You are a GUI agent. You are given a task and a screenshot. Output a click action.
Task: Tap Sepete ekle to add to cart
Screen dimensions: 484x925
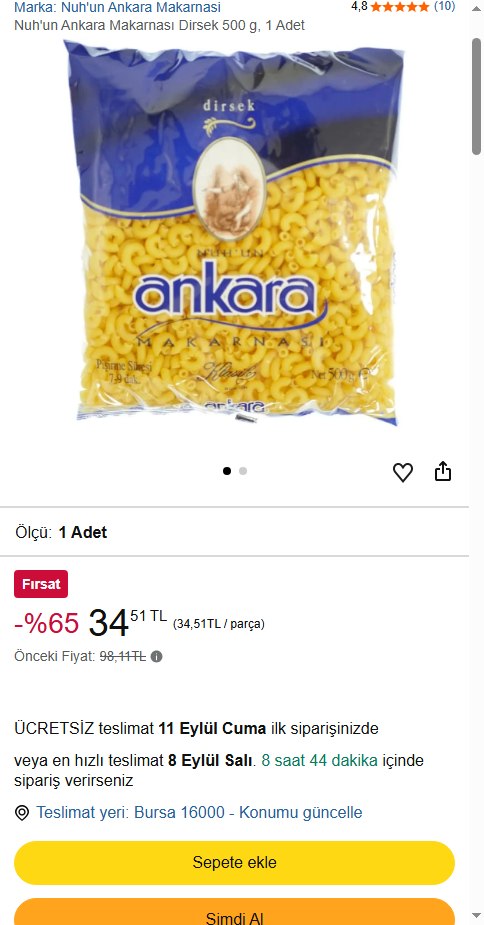234,862
